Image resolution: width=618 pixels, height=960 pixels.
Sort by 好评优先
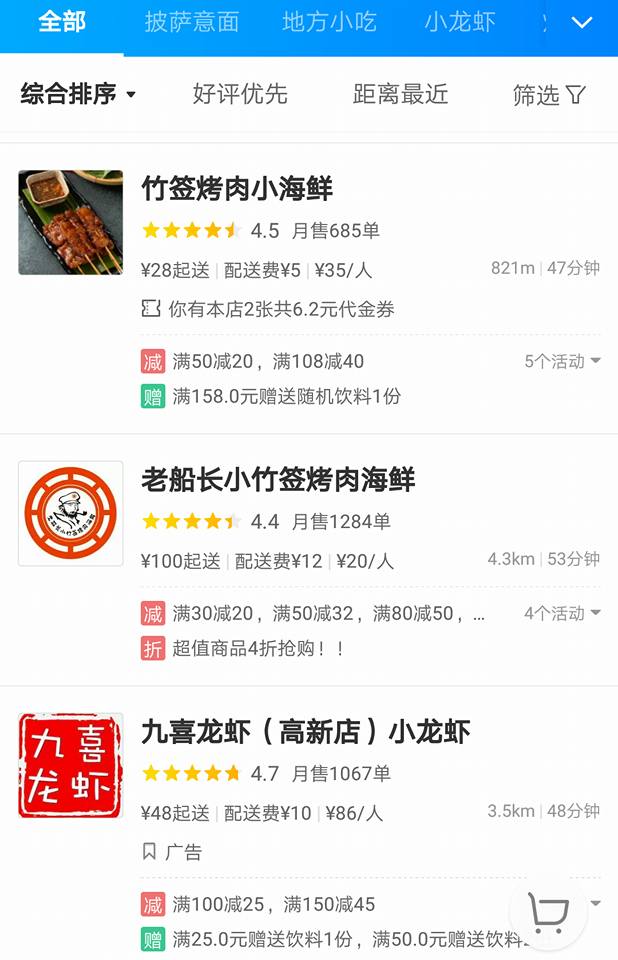pyautogui.click(x=240, y=95)
